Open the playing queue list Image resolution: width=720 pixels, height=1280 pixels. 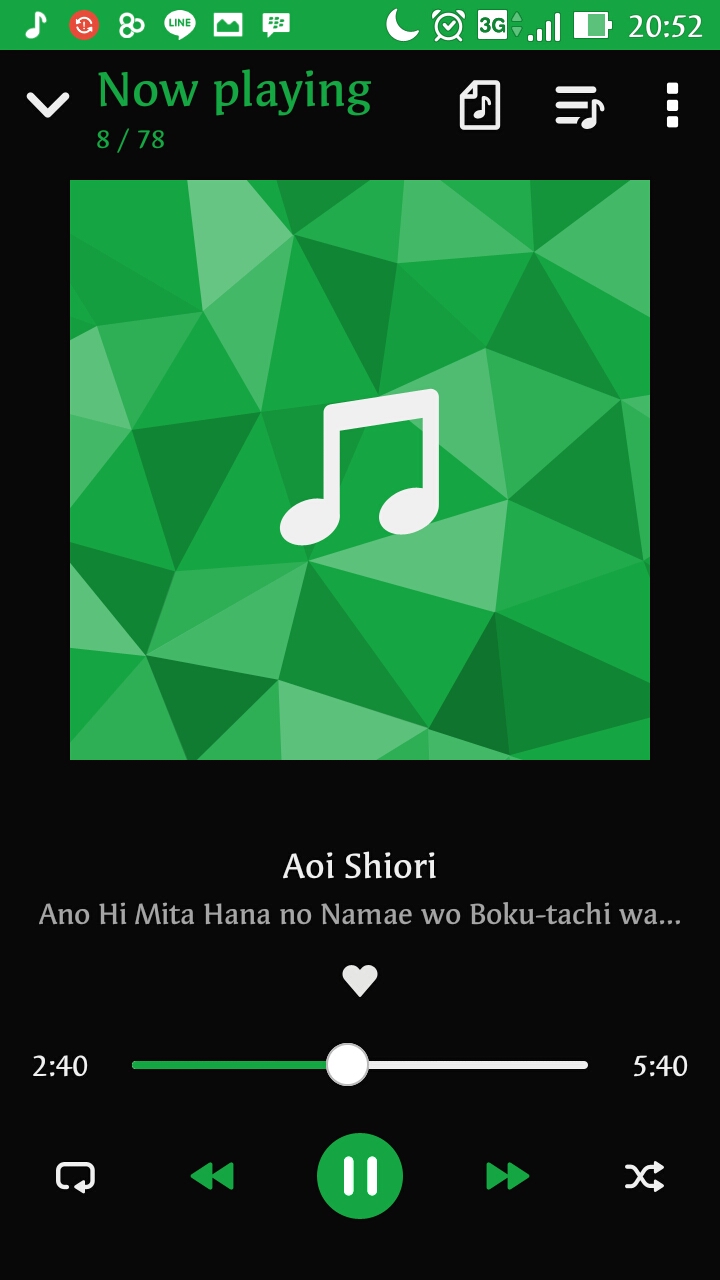coord(579,106)
